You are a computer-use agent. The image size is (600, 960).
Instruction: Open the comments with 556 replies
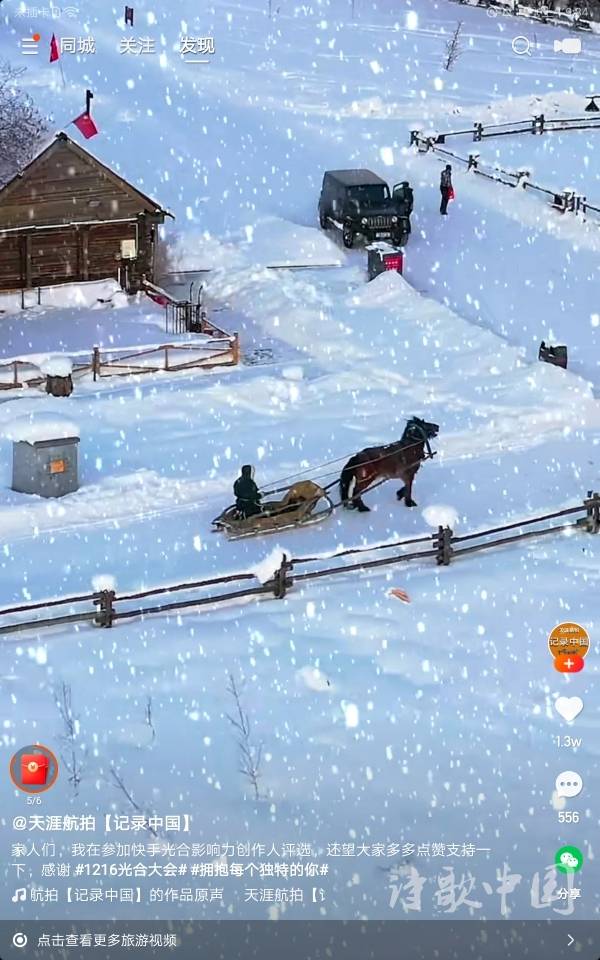pyautogui.click(x=568, y=786)
